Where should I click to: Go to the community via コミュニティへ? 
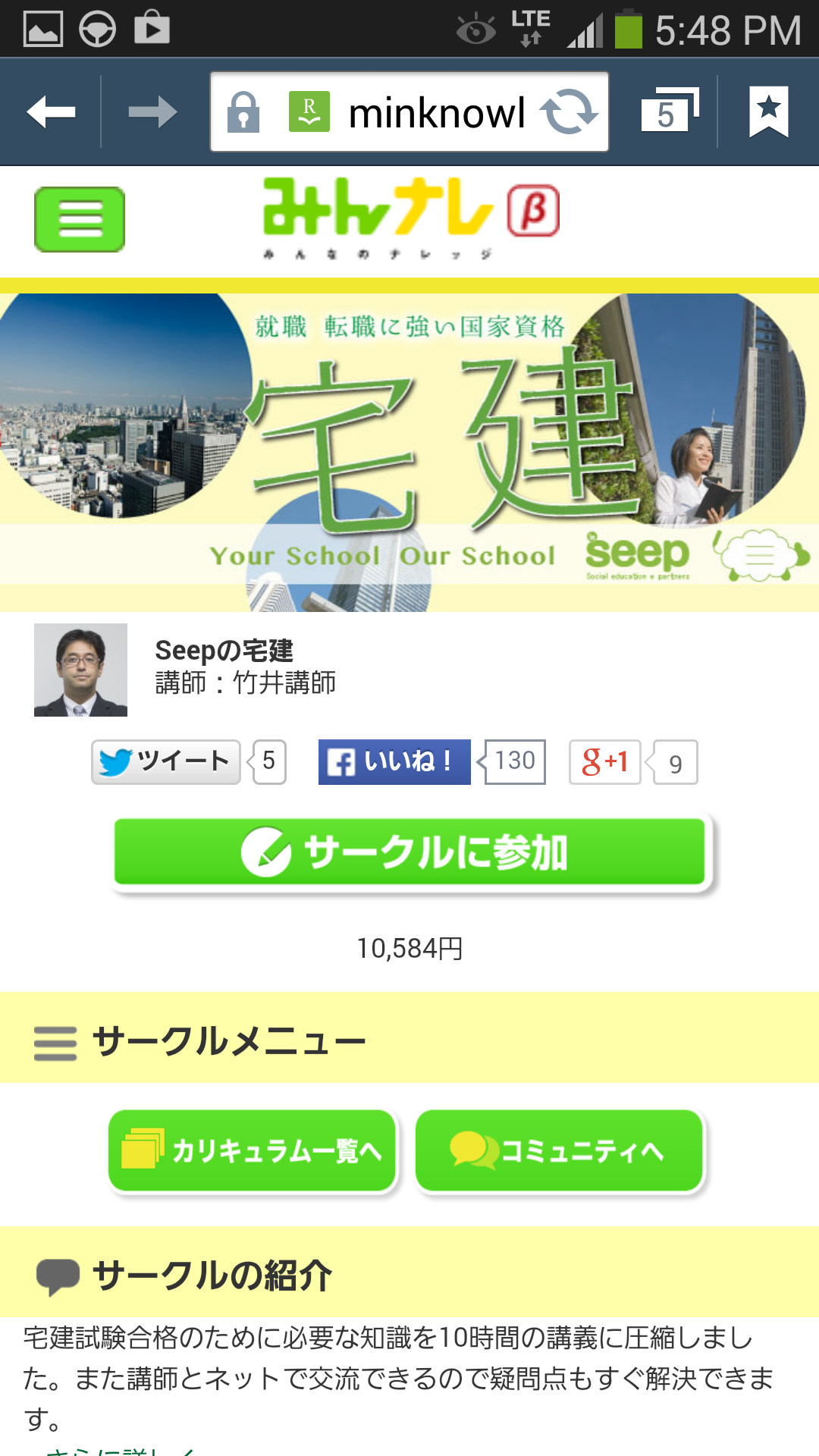(560, 1150)
